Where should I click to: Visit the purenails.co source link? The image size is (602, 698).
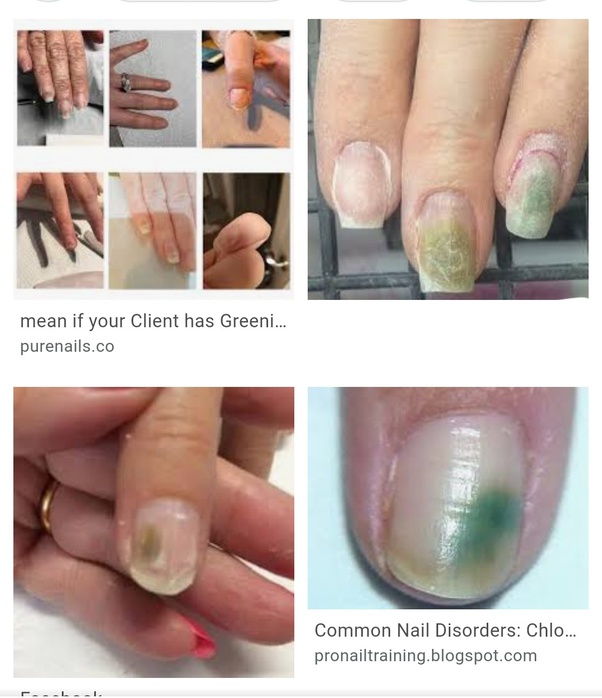pyautogui.click(x=67, y=346)
